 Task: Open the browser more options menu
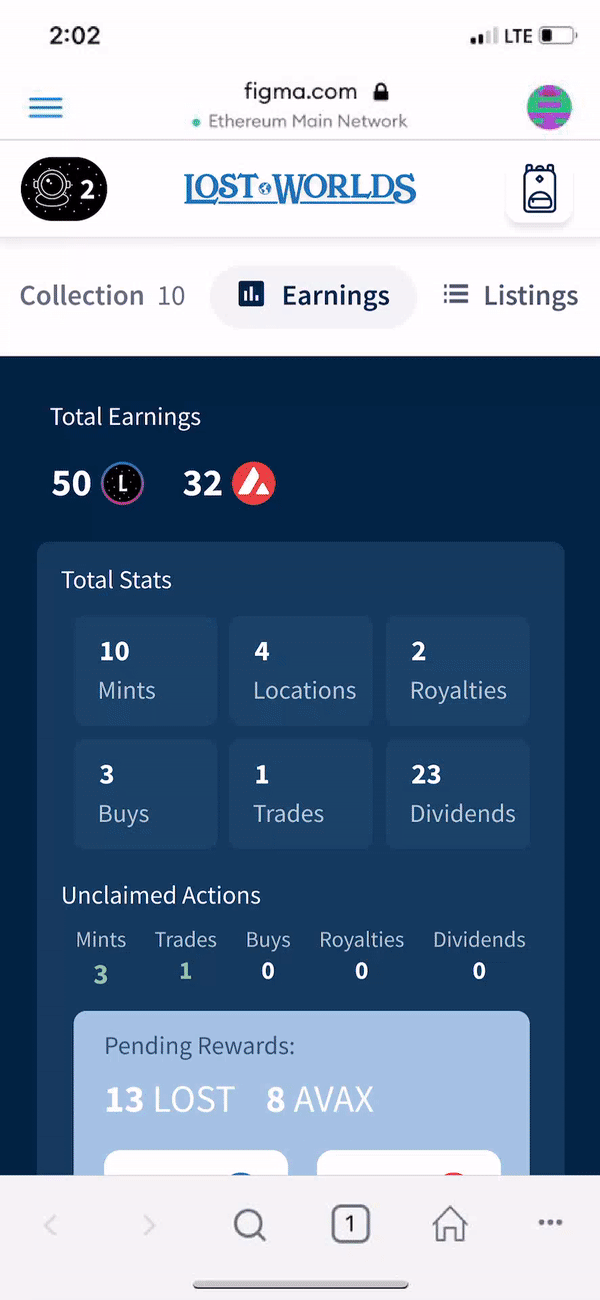point(550,1222)
